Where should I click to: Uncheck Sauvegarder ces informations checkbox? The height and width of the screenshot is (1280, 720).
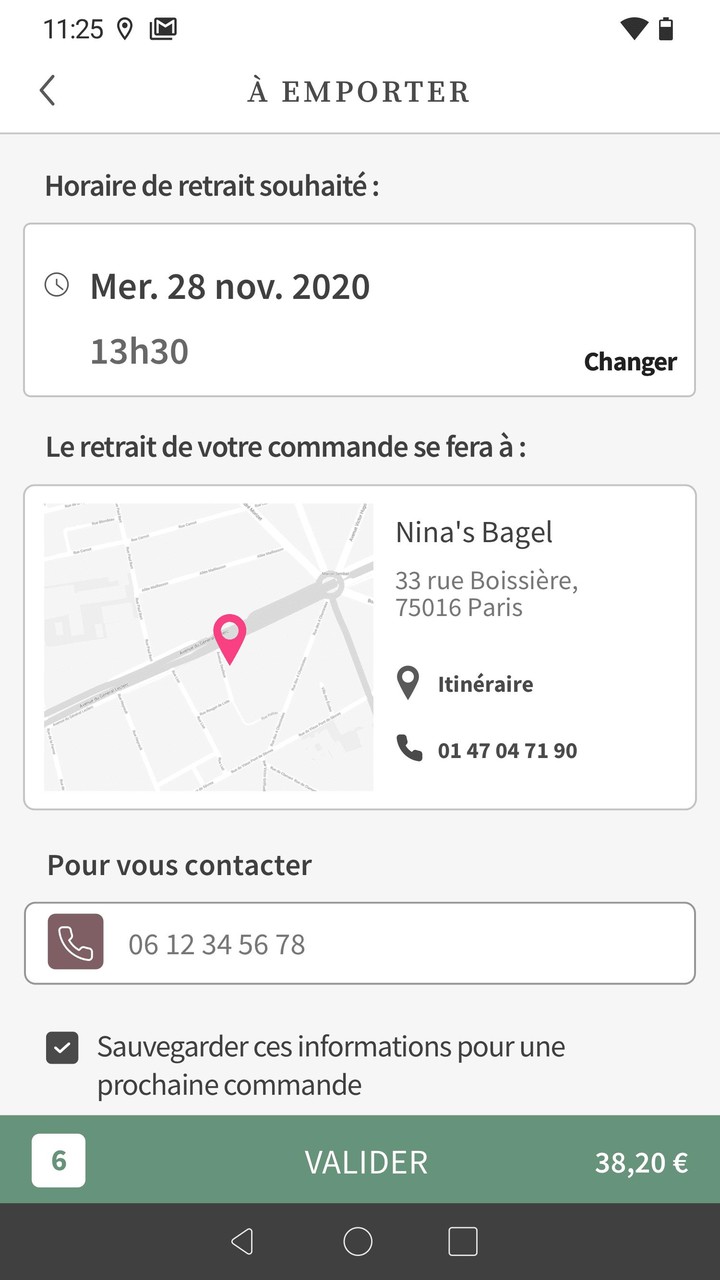click(x=63, y=1049)
